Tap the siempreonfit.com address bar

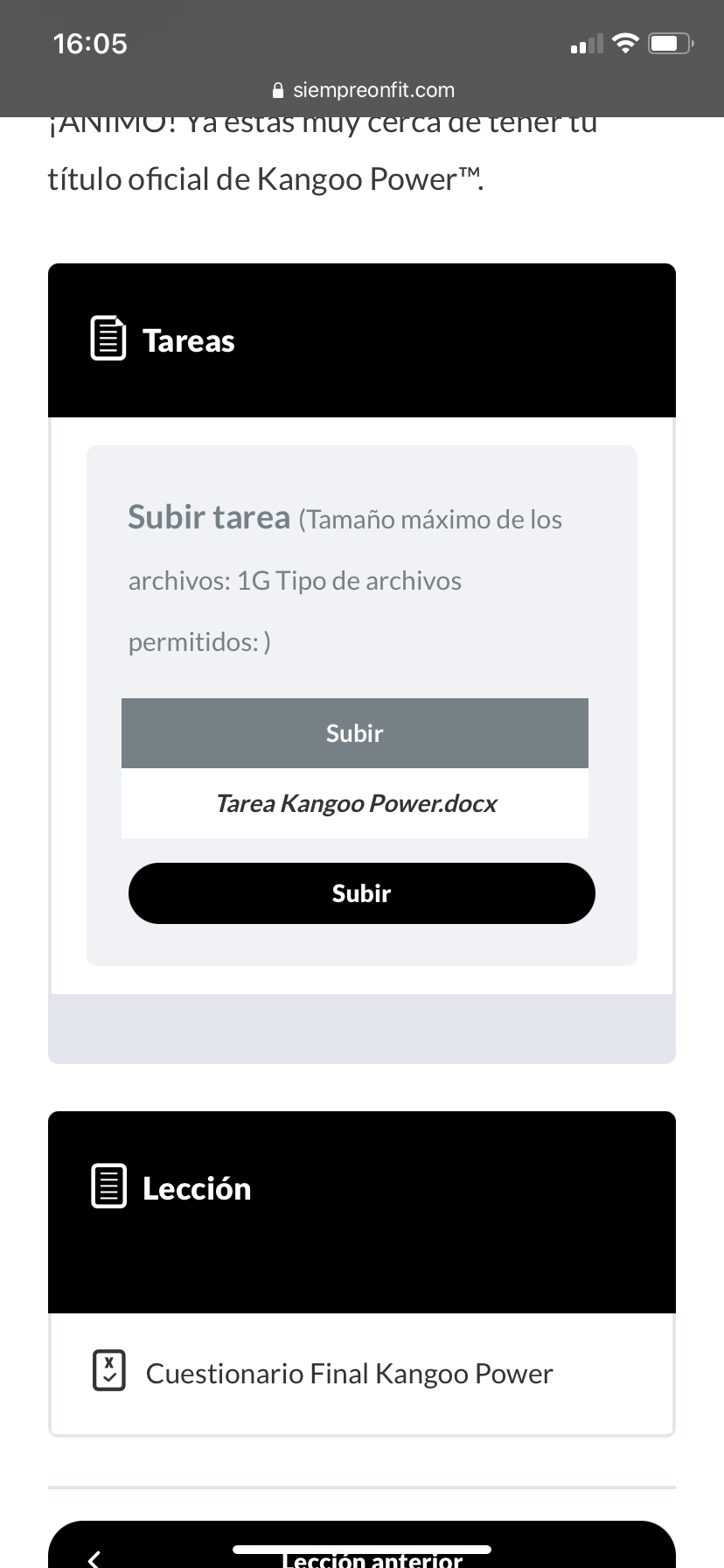(x=362, y=90)
